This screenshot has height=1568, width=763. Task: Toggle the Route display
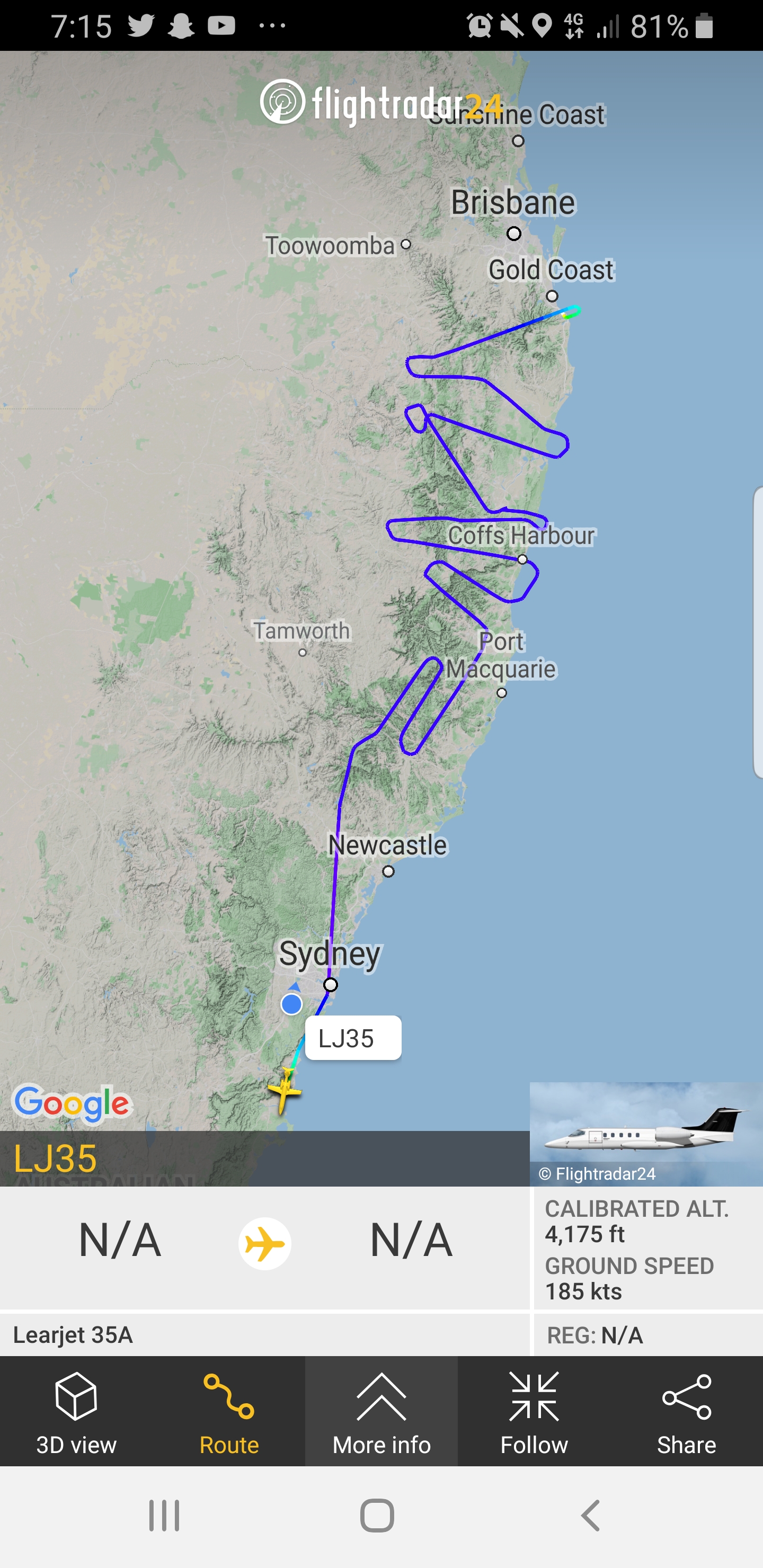pos(229,1412)
